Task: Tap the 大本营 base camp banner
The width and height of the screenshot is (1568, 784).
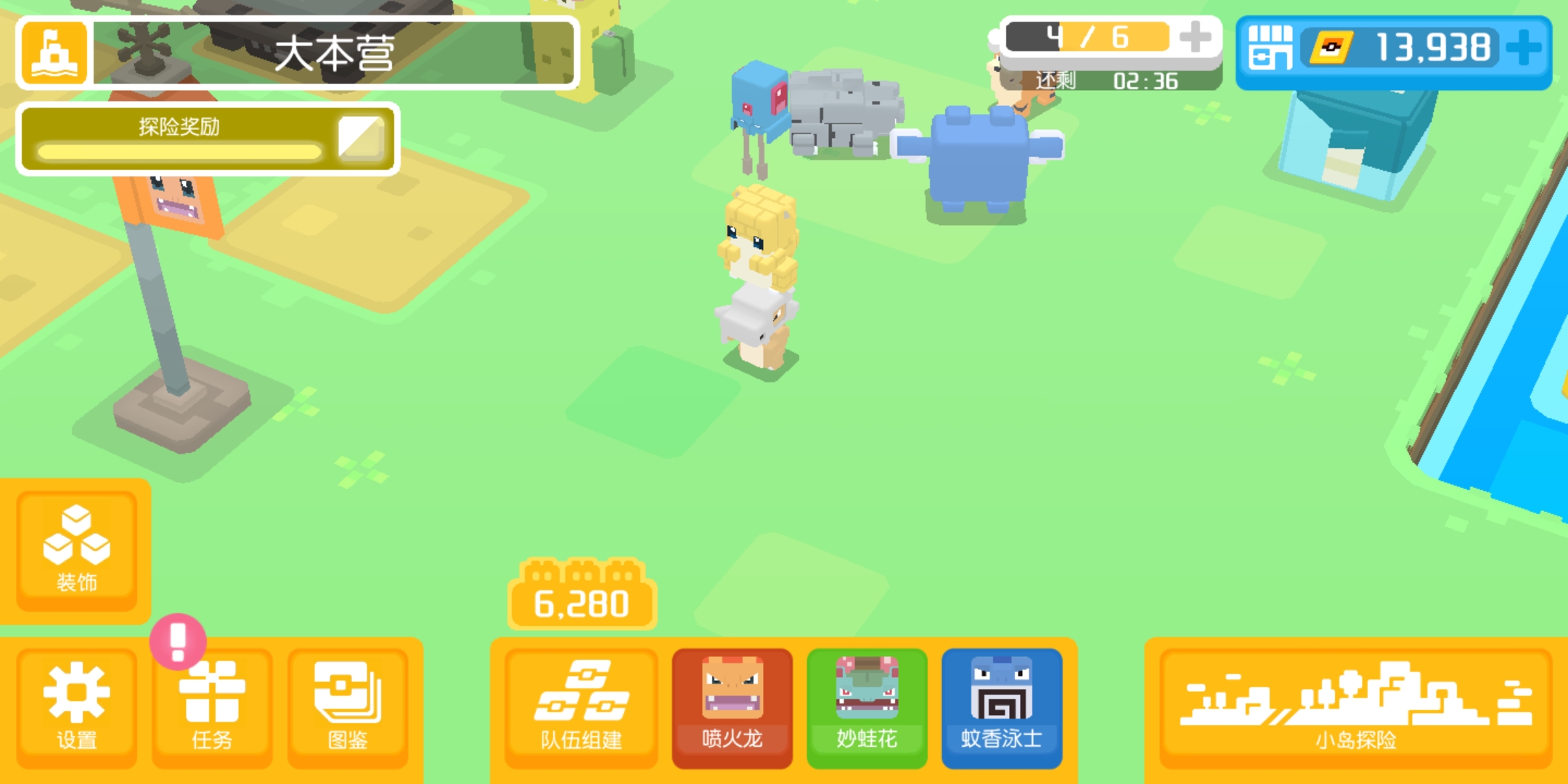Action: [298, 53]
